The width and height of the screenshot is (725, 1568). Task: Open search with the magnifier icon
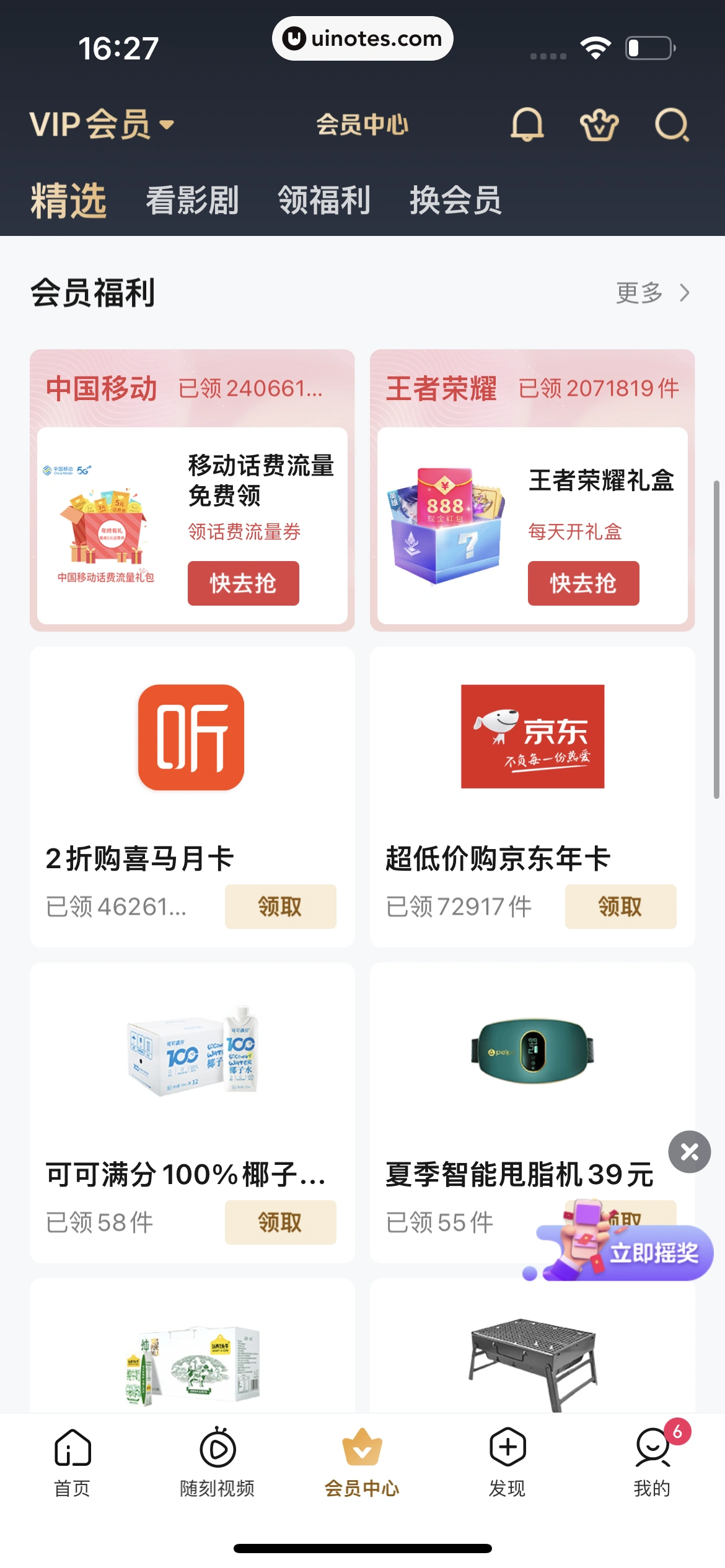(x=672, y=124)
